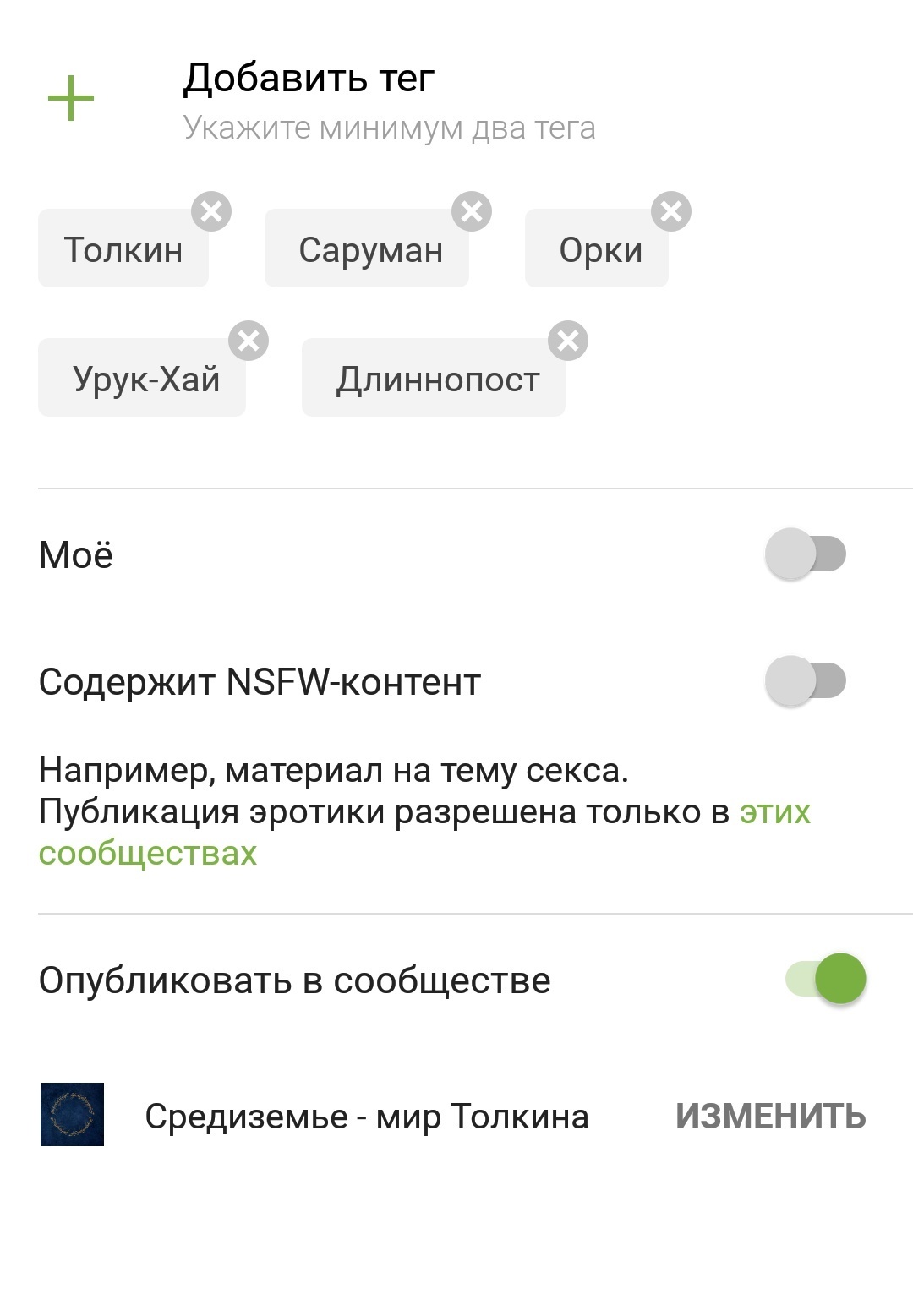Image resolution: width=913 pixels, height=1316 pixels.
Task: Delete the Орки tag
Action: tap(671, 211)
